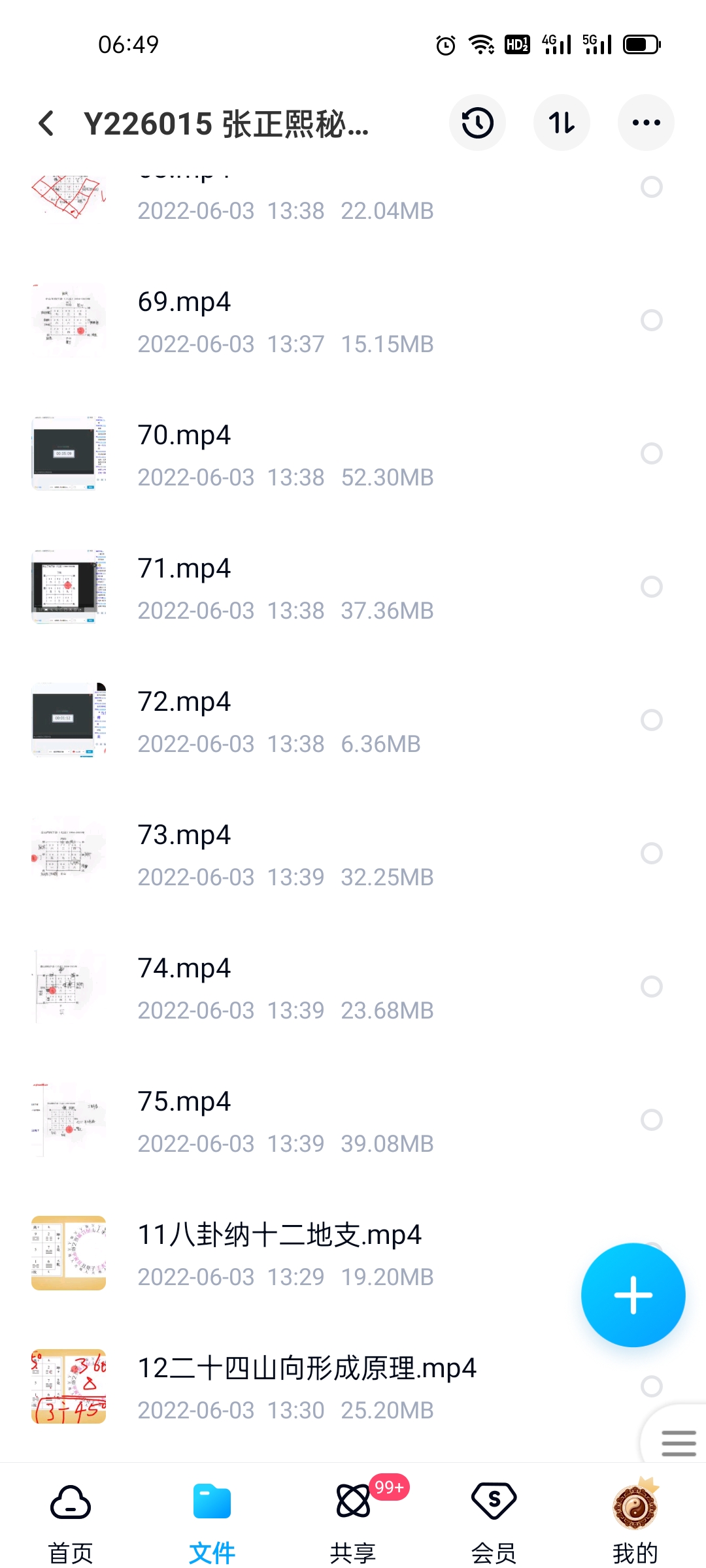Screen dimensions: 706x1568
Task: Open the 我的 profile tab
Action: (x=635, y=1520)
